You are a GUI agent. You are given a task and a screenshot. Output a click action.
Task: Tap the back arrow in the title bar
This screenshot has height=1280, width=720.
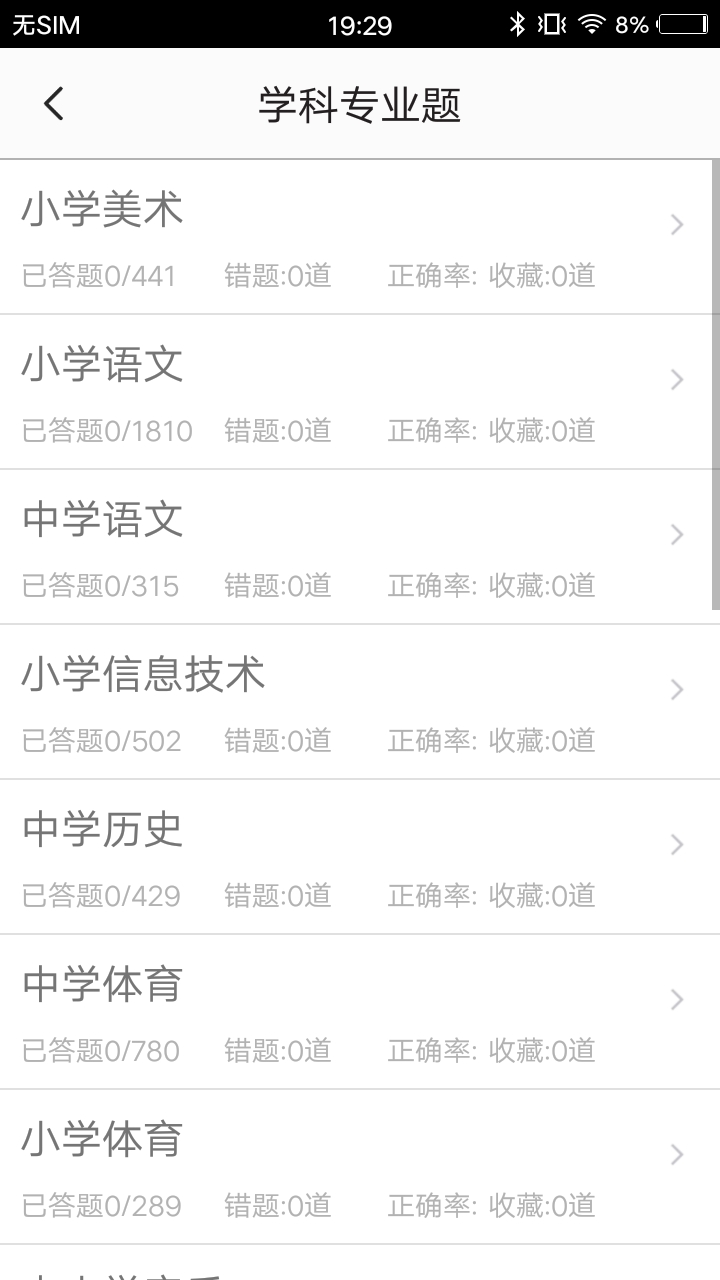[x=52, y=102]
